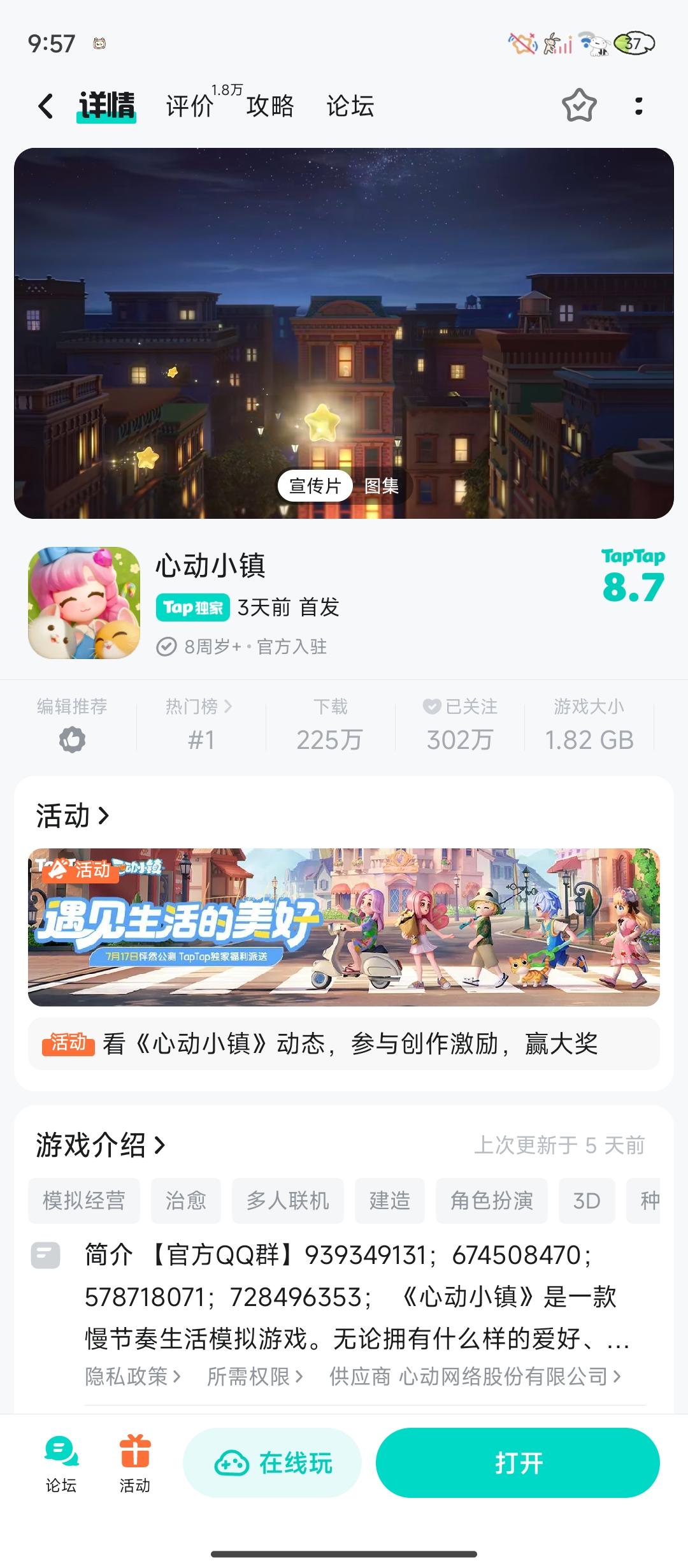Viewport: 688px width, 1568px height.
Task: Switch media preview to 图集
Action: [x=381, y=485]
